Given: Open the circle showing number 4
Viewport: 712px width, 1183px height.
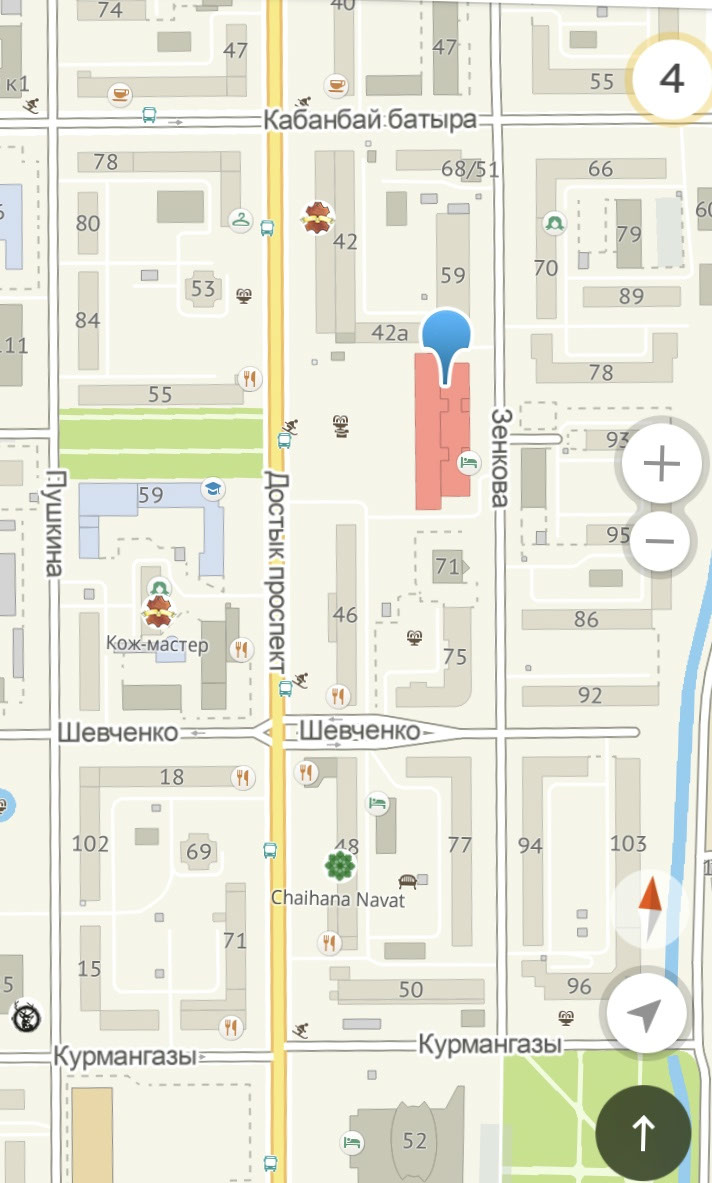Looking at the screenshot, I should (671, 79).
